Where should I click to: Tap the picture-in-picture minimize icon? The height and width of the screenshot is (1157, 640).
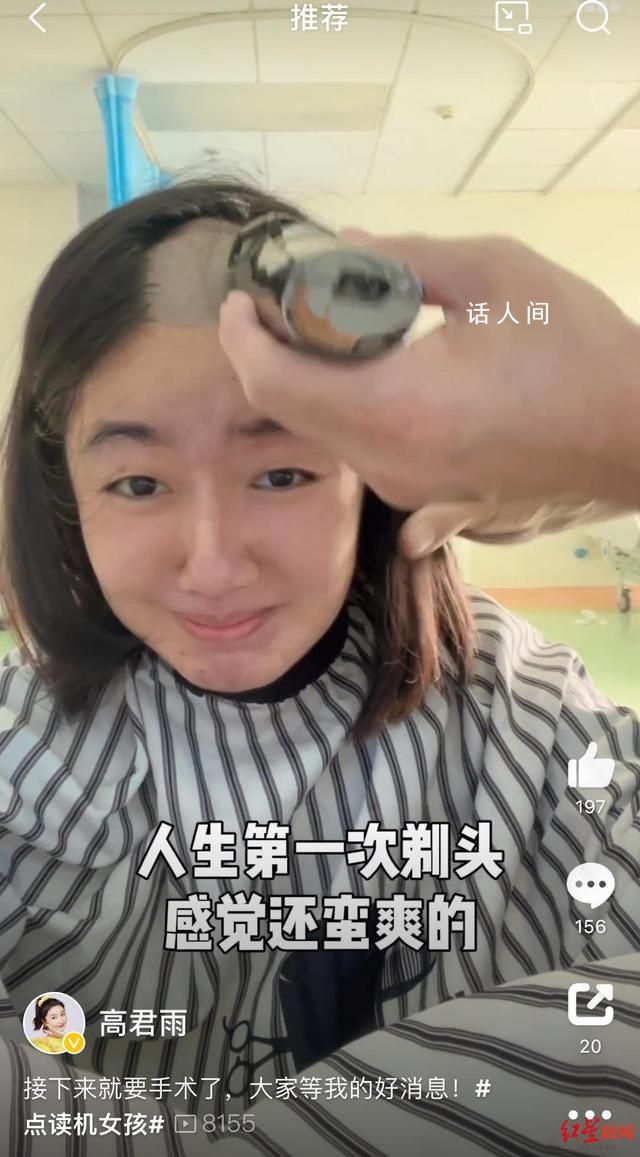[513, 17]
